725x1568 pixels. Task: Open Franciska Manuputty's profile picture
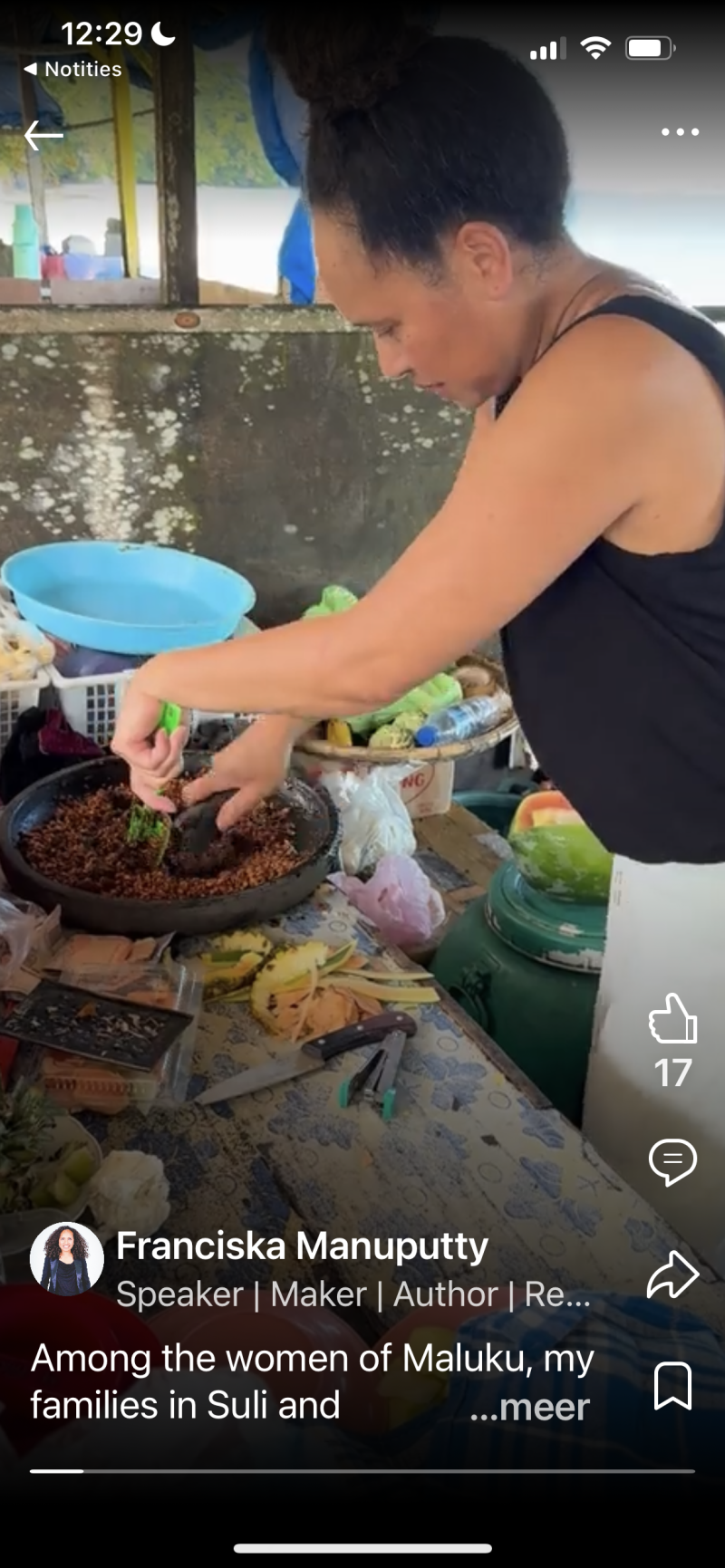pyautogui.click(x=67, y=1259)
